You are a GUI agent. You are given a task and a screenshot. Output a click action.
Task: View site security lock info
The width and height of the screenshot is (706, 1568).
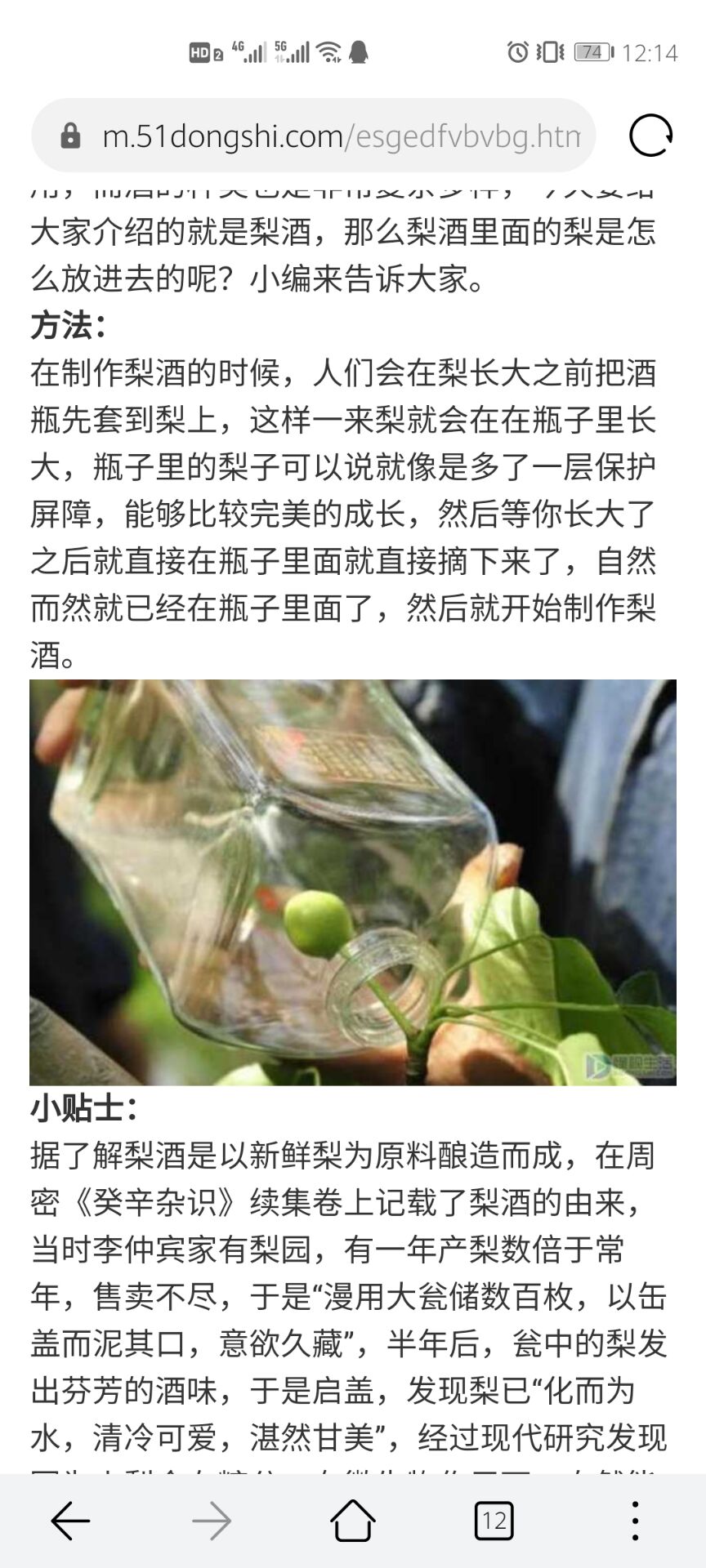pyautogui.click(x=71, y=136)
